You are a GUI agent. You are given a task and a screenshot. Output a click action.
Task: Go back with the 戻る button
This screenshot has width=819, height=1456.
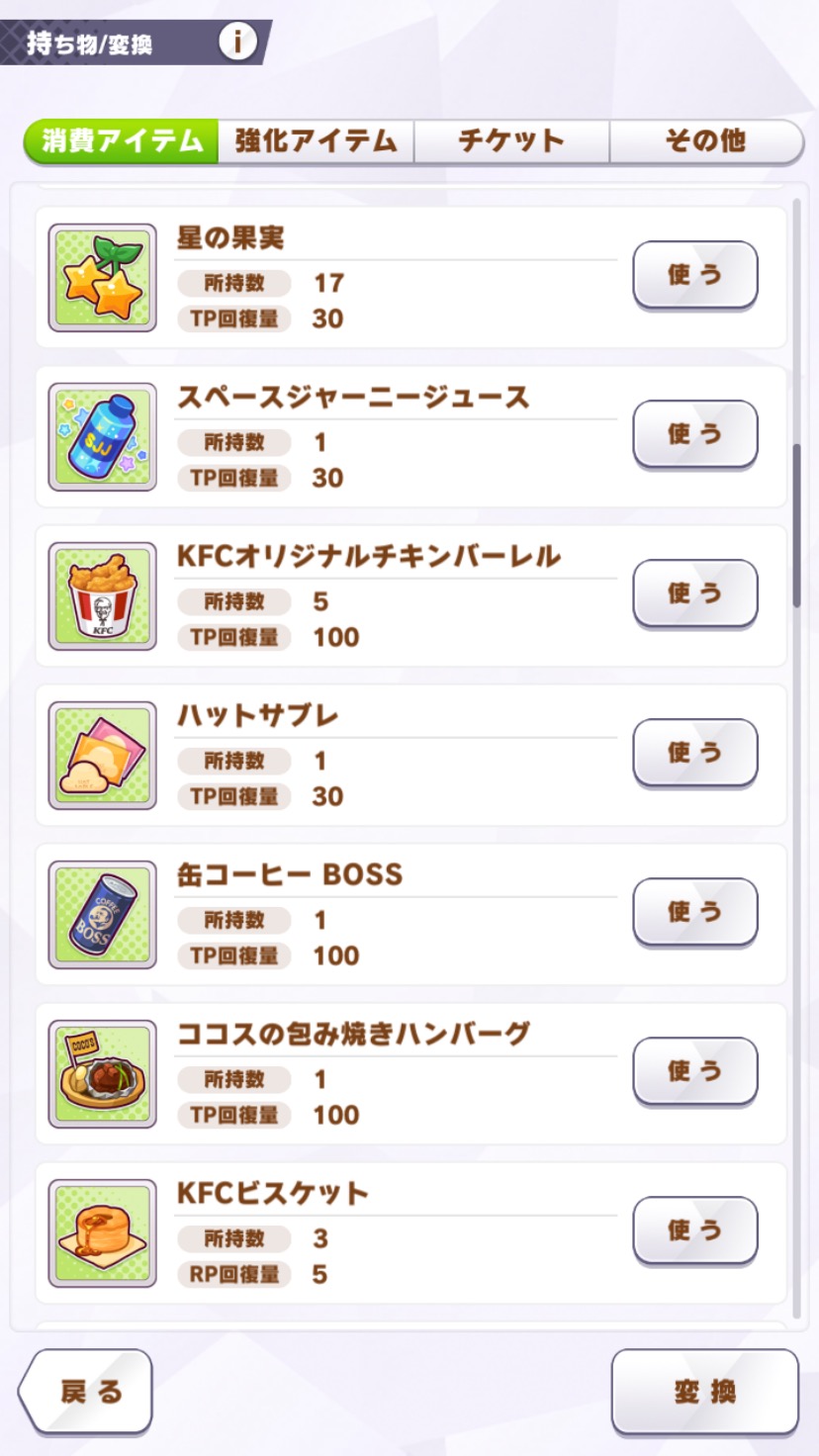[89, 1392]
